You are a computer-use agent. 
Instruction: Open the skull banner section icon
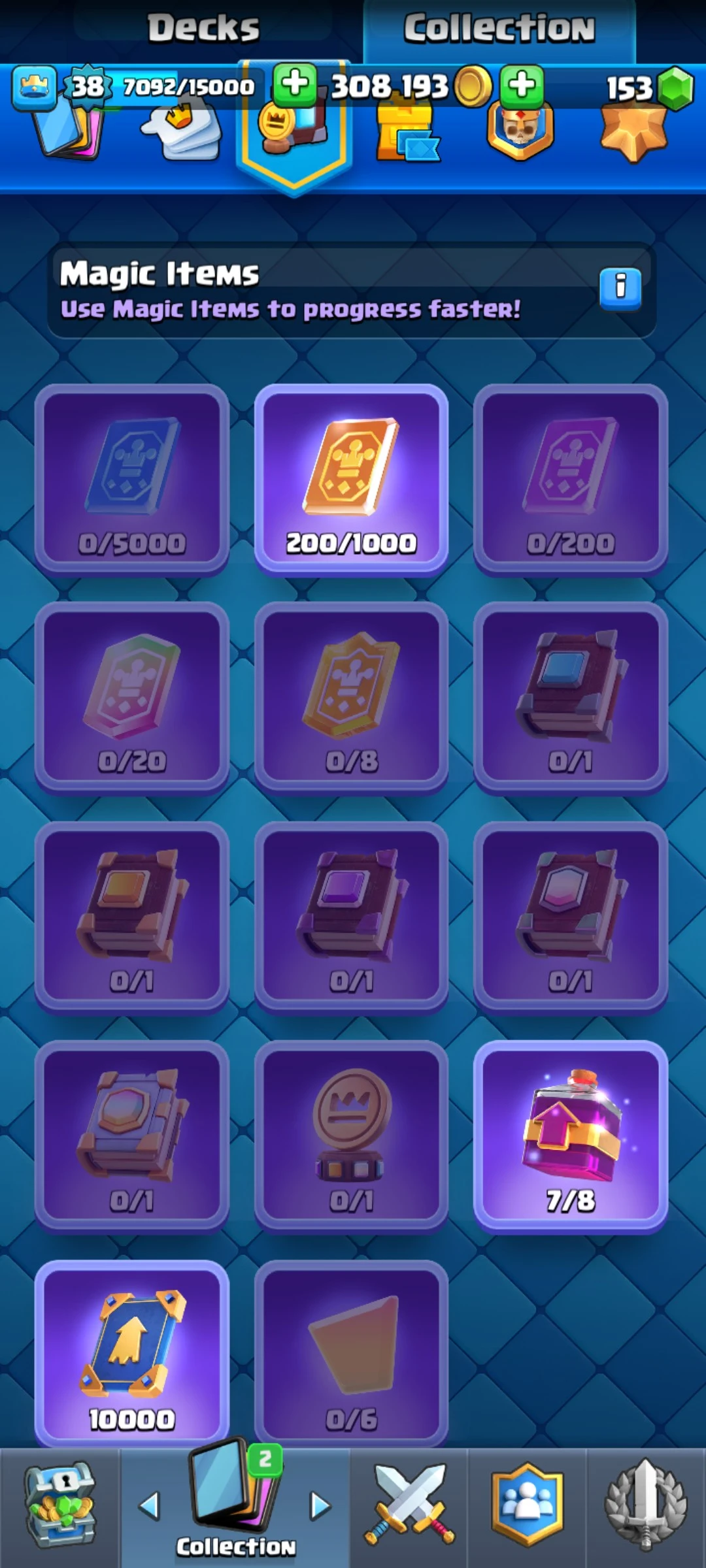520,131
